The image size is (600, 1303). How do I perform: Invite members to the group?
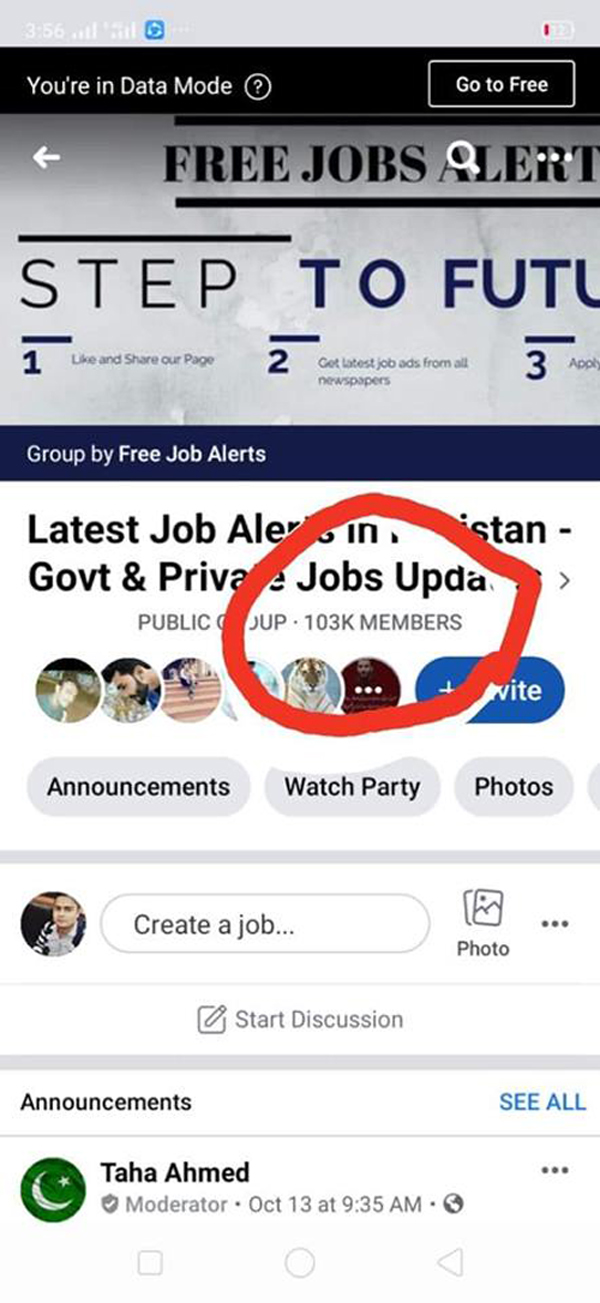pos(492,690)
